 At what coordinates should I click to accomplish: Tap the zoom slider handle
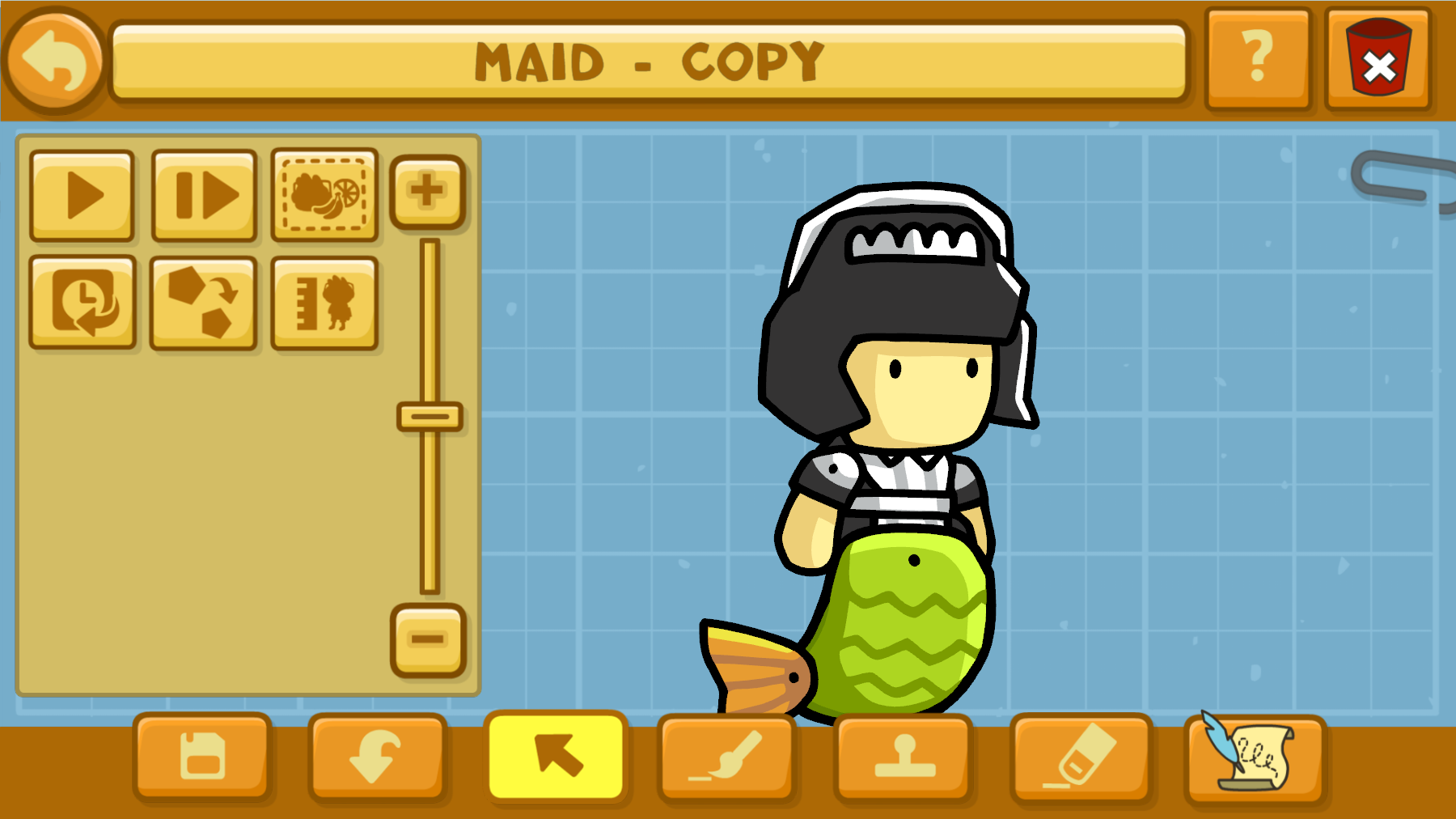[430, 417]
